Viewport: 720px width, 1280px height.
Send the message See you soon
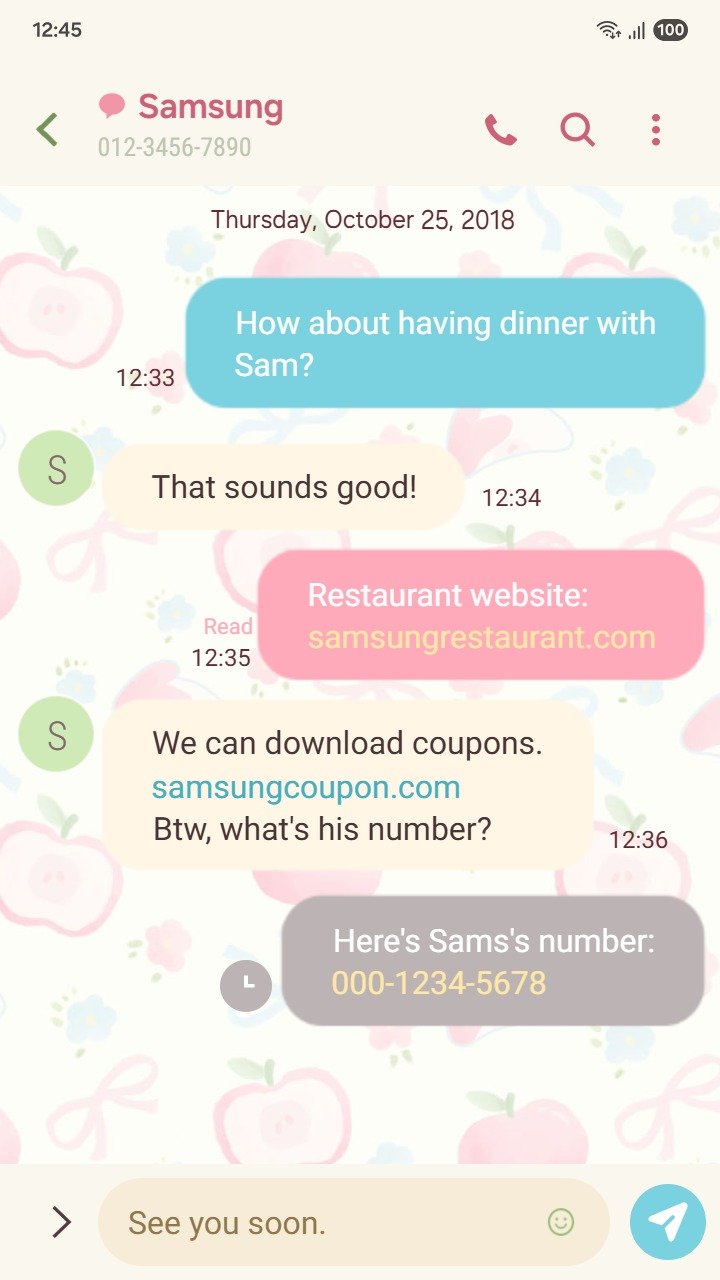tap(667, 1222)
